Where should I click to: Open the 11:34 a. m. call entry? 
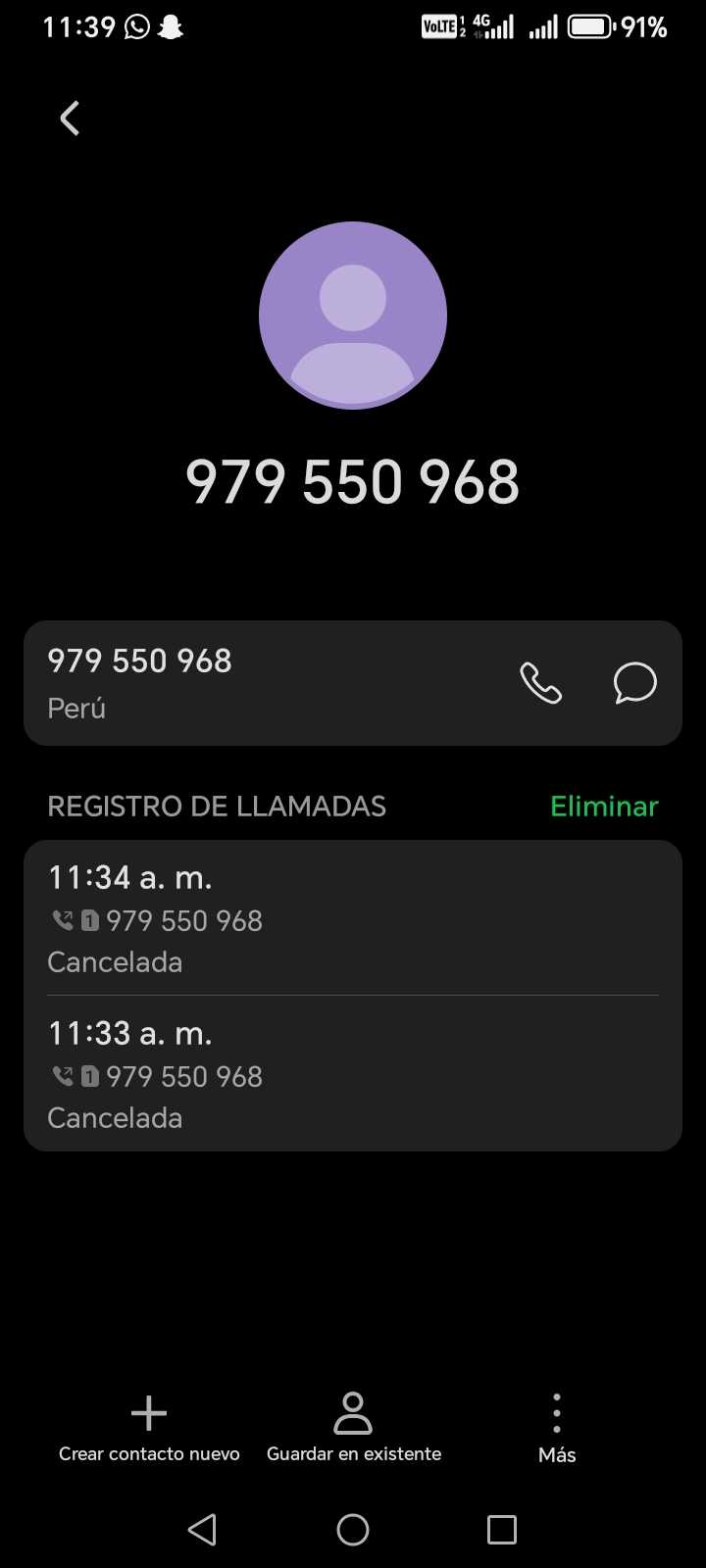[x=352, y=918]
